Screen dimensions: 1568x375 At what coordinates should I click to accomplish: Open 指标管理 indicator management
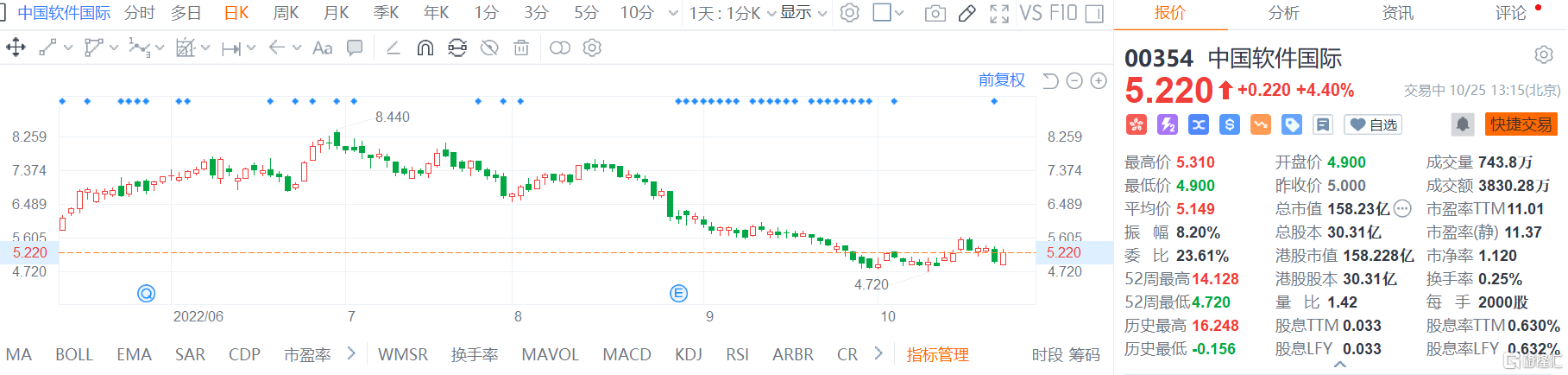(x=937, y=354)
